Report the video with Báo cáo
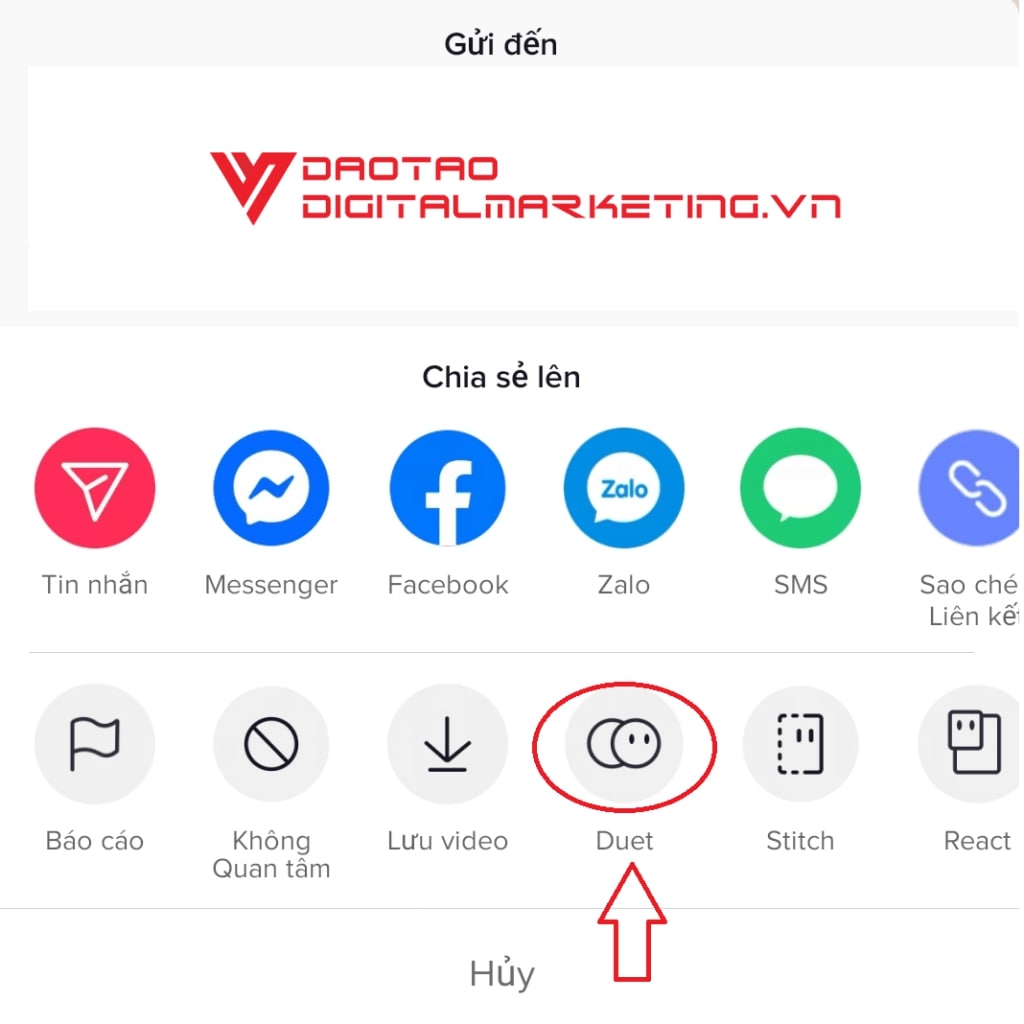 point(95,744)
